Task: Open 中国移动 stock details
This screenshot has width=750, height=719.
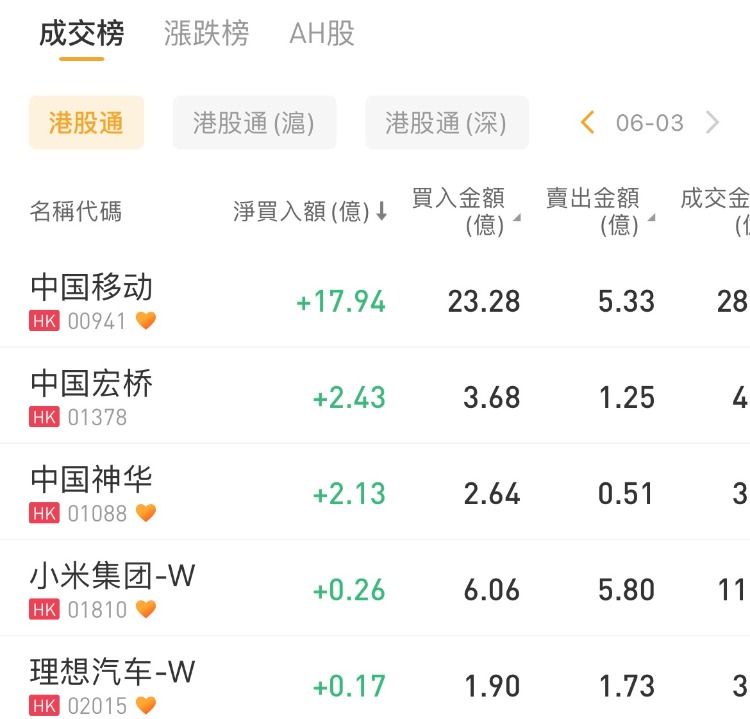Action: pos(92,288)
